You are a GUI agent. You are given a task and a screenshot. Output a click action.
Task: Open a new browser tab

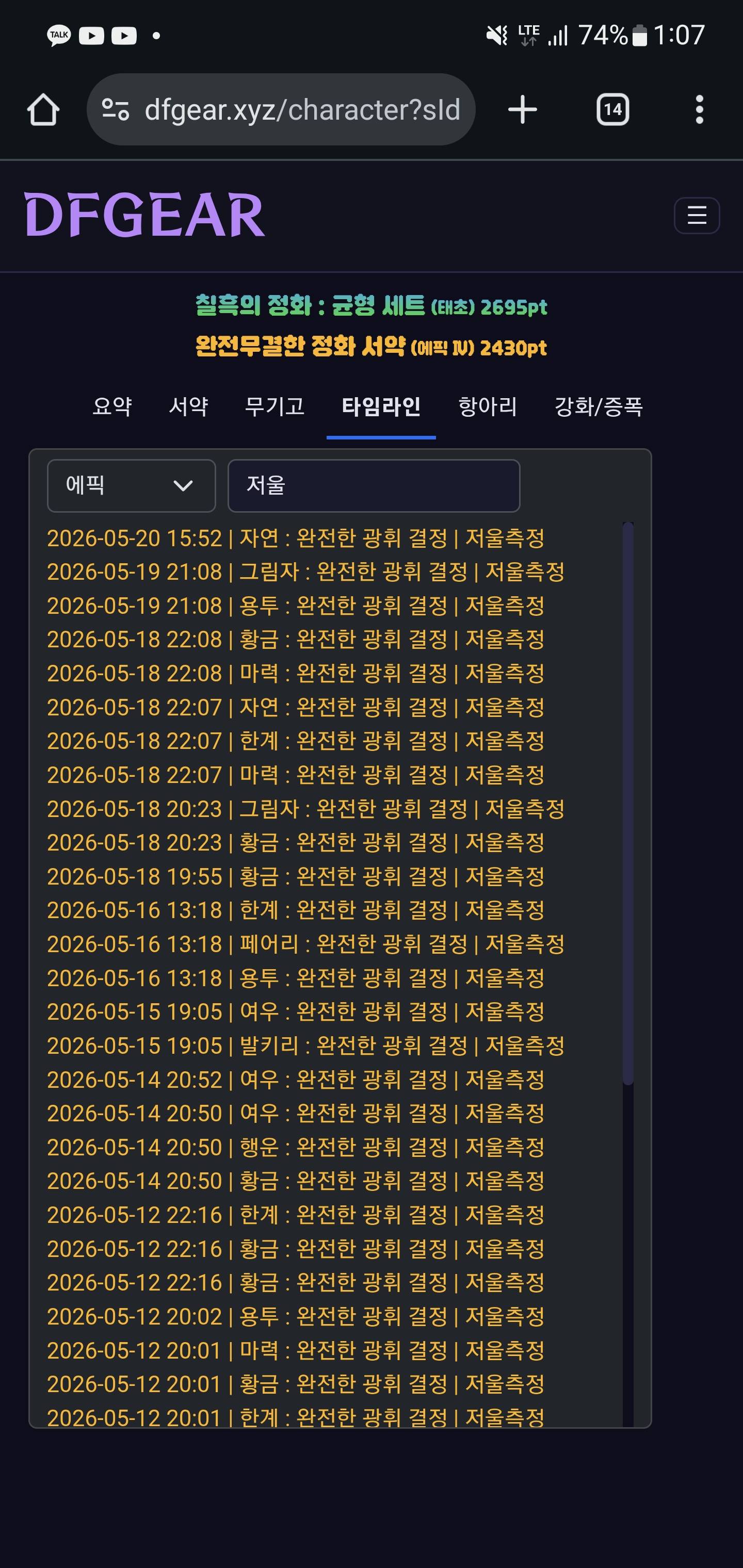click(522, 110)
